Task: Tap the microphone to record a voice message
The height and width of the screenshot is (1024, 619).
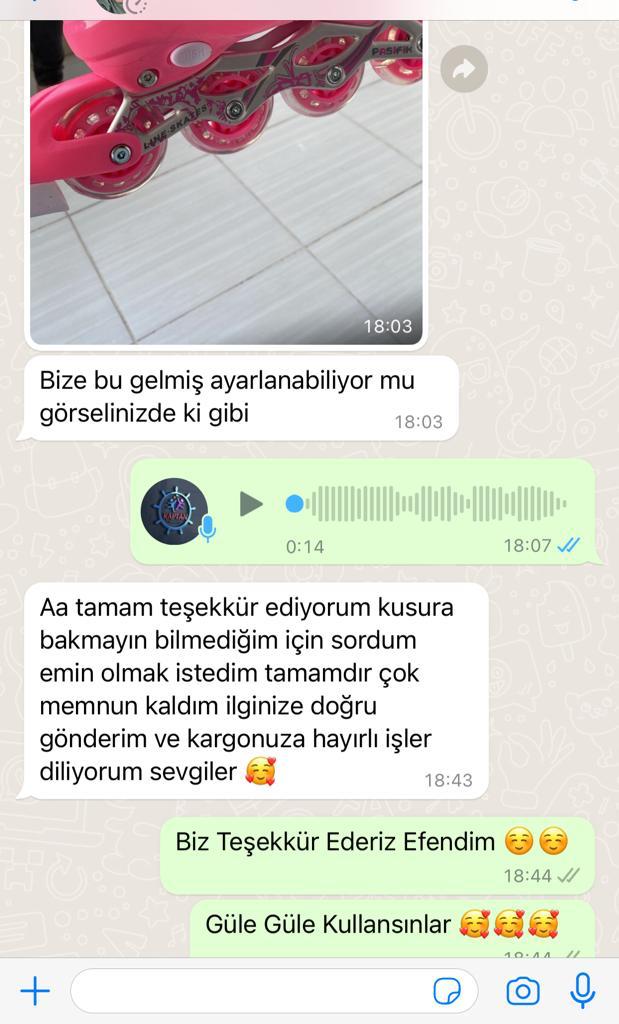Action: click(582, 990)
